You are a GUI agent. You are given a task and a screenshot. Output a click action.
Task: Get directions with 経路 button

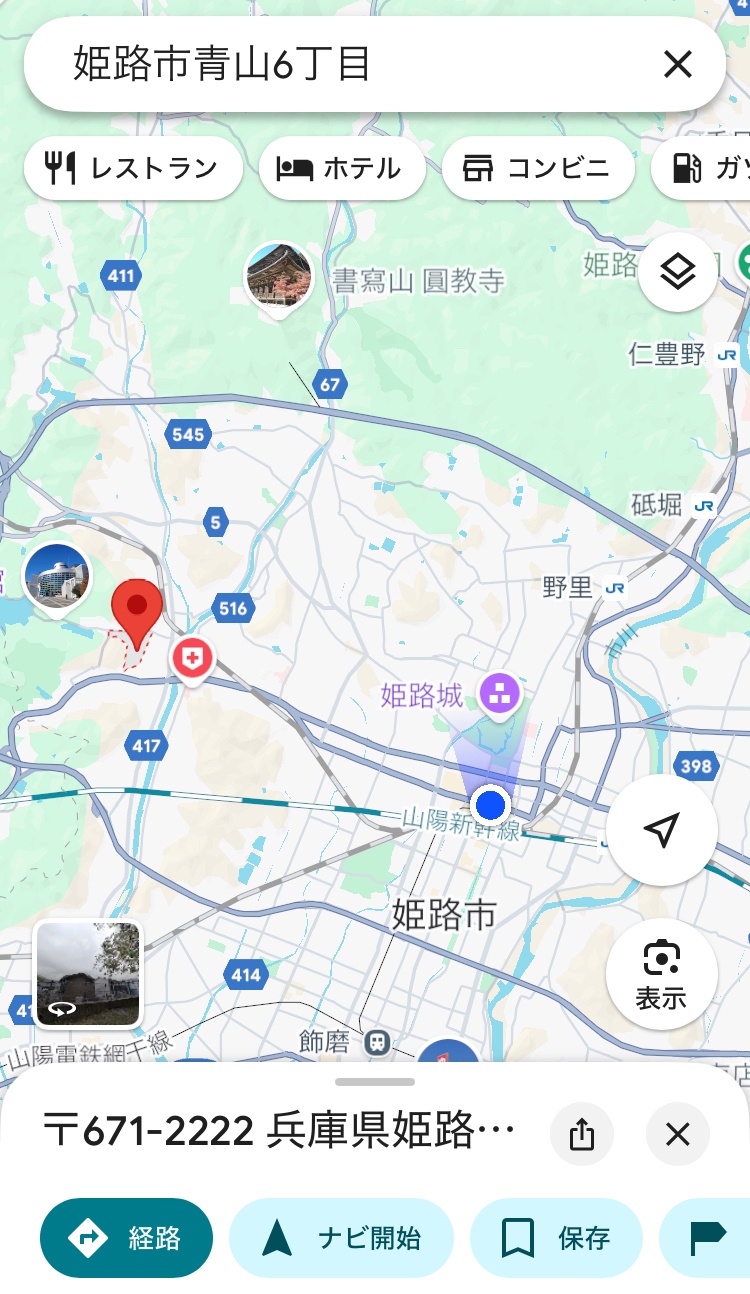[x=127, y=1238]
